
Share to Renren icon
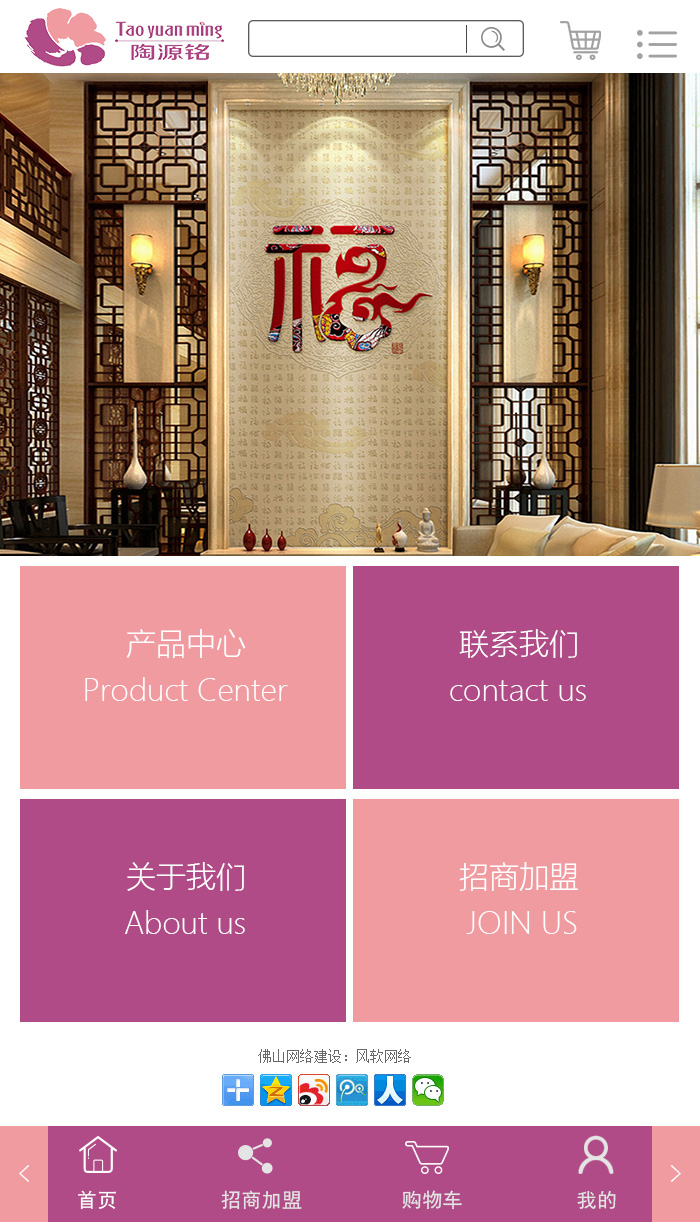(x=390, y=1090)
